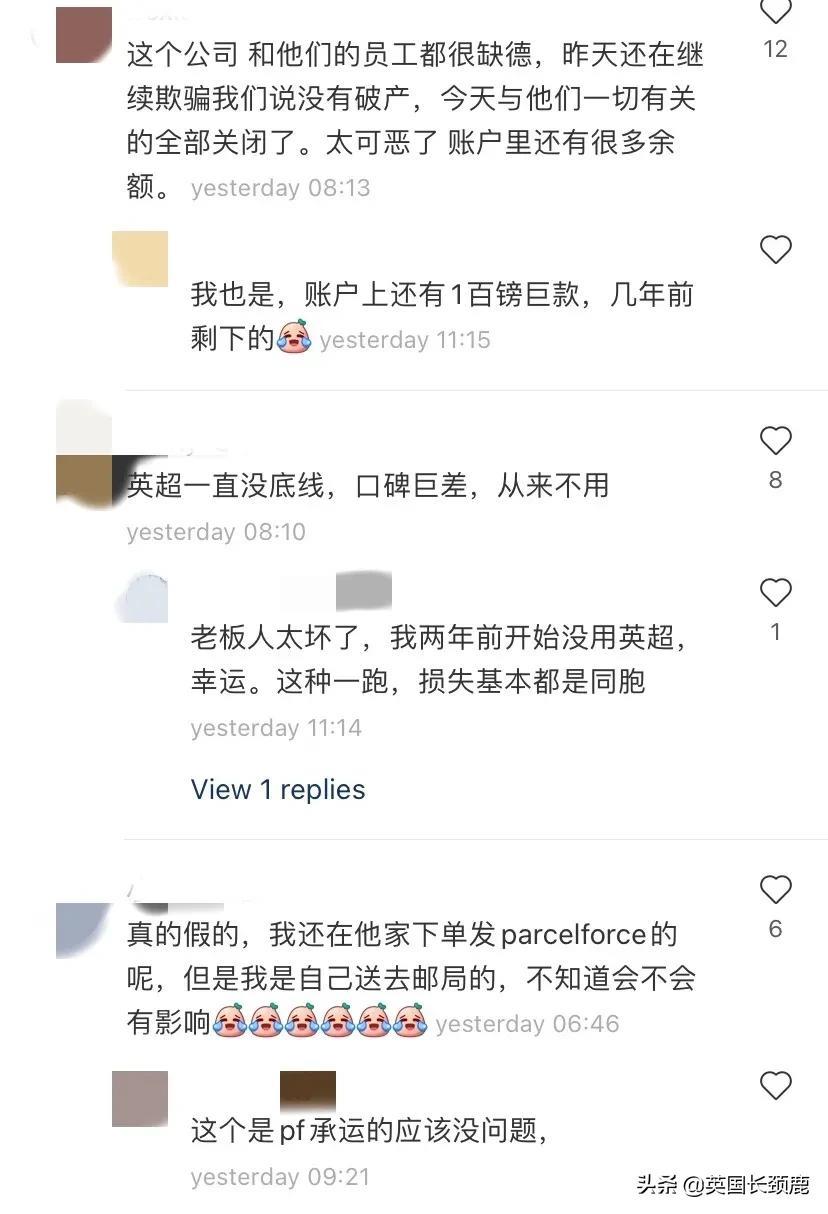Open avatar of the 这个公司 commenter
828x1214 pixels.
[x=83, y=34]
